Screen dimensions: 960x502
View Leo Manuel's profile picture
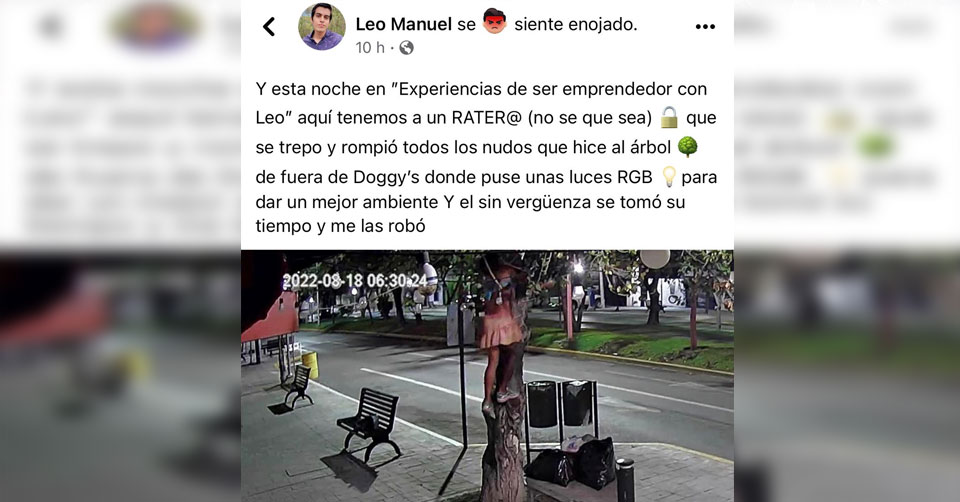click(x=322, y=27)
